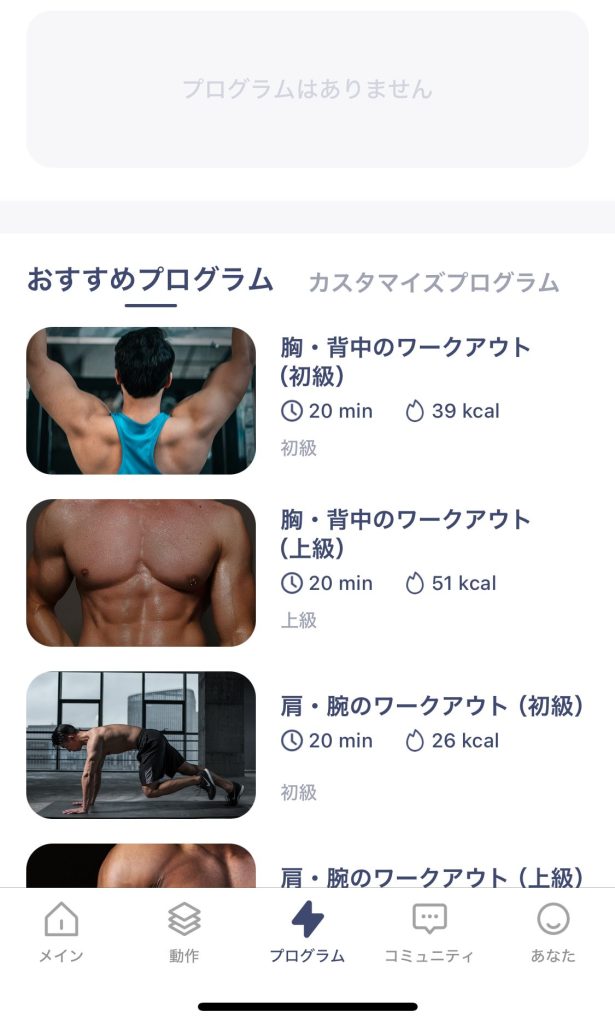Open 胸・背中のワークアウト (上級) program
Screen dimensions: 615x1024
coord(405,534)
